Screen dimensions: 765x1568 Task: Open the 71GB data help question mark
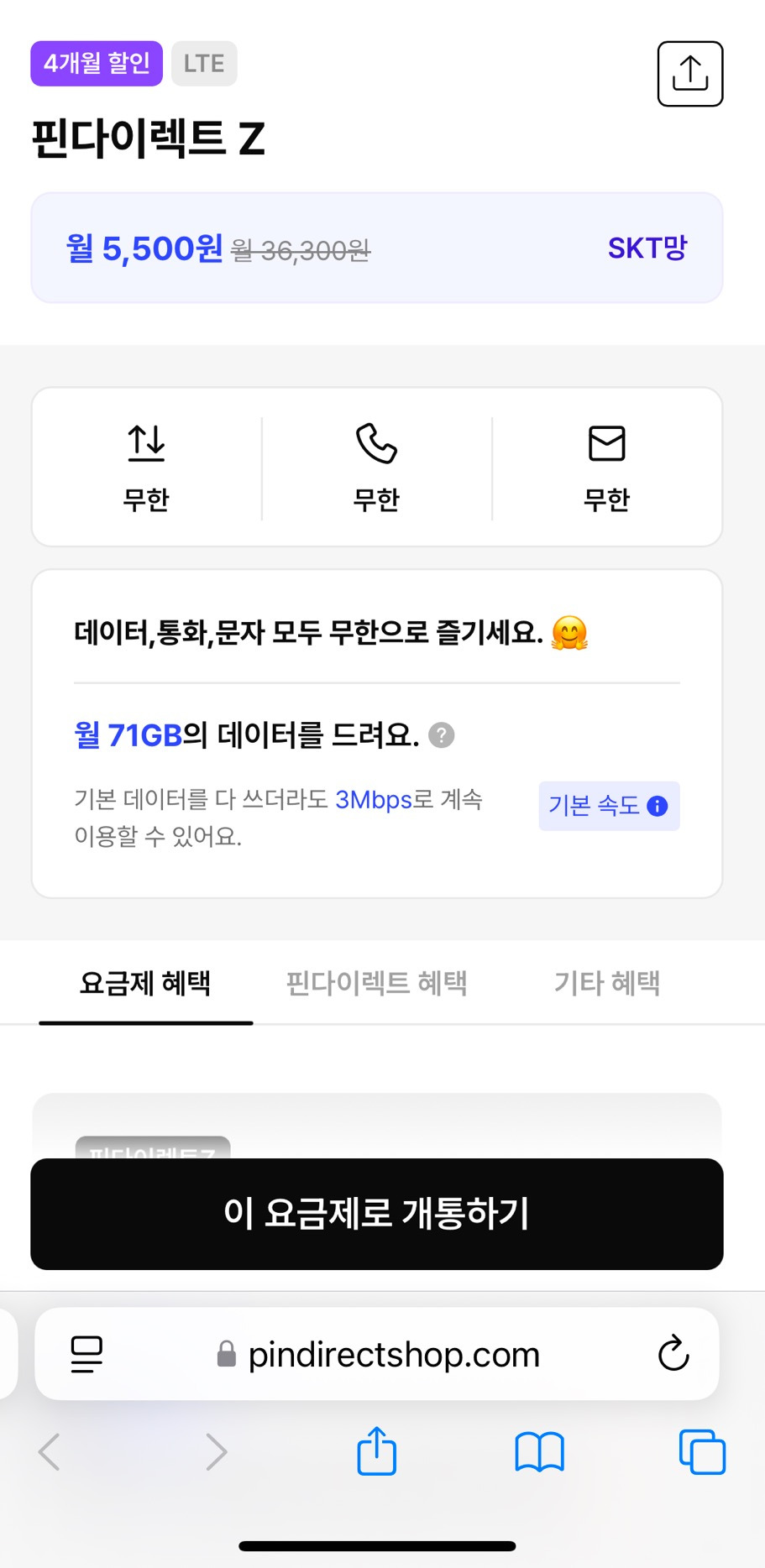(441, 735)
